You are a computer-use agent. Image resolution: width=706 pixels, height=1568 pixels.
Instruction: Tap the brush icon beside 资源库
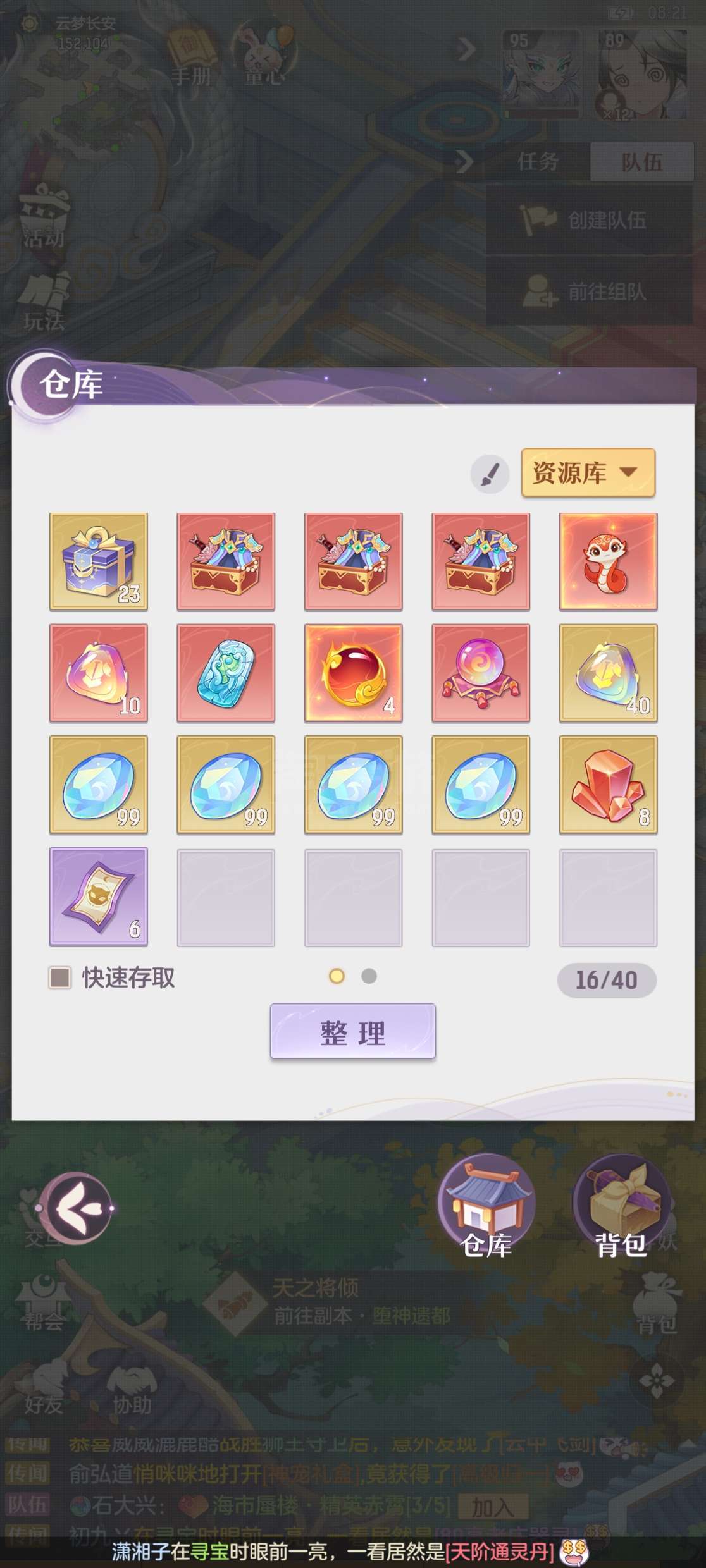click(490, 474)
